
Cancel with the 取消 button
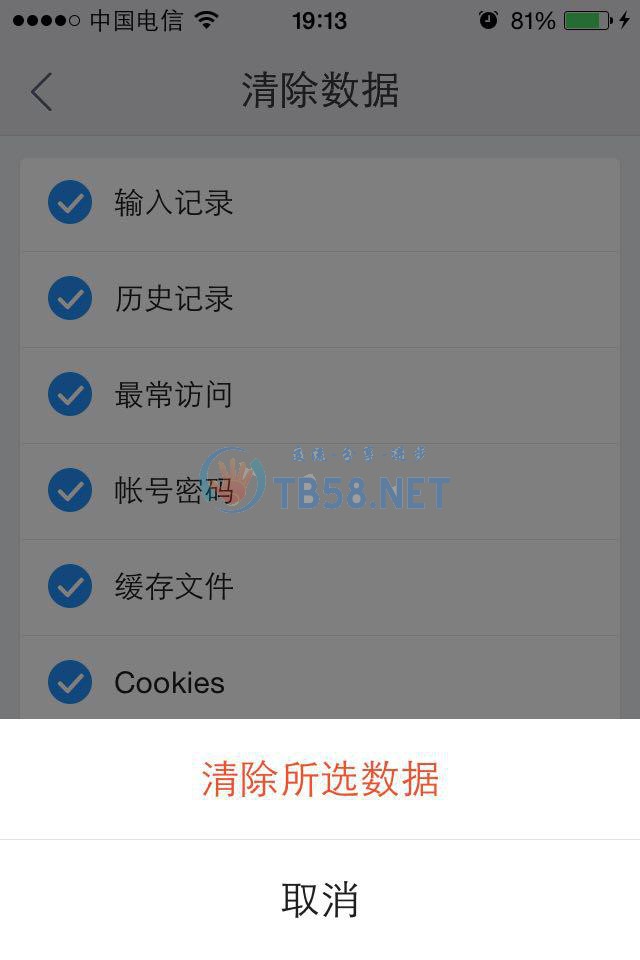[320, 900]
